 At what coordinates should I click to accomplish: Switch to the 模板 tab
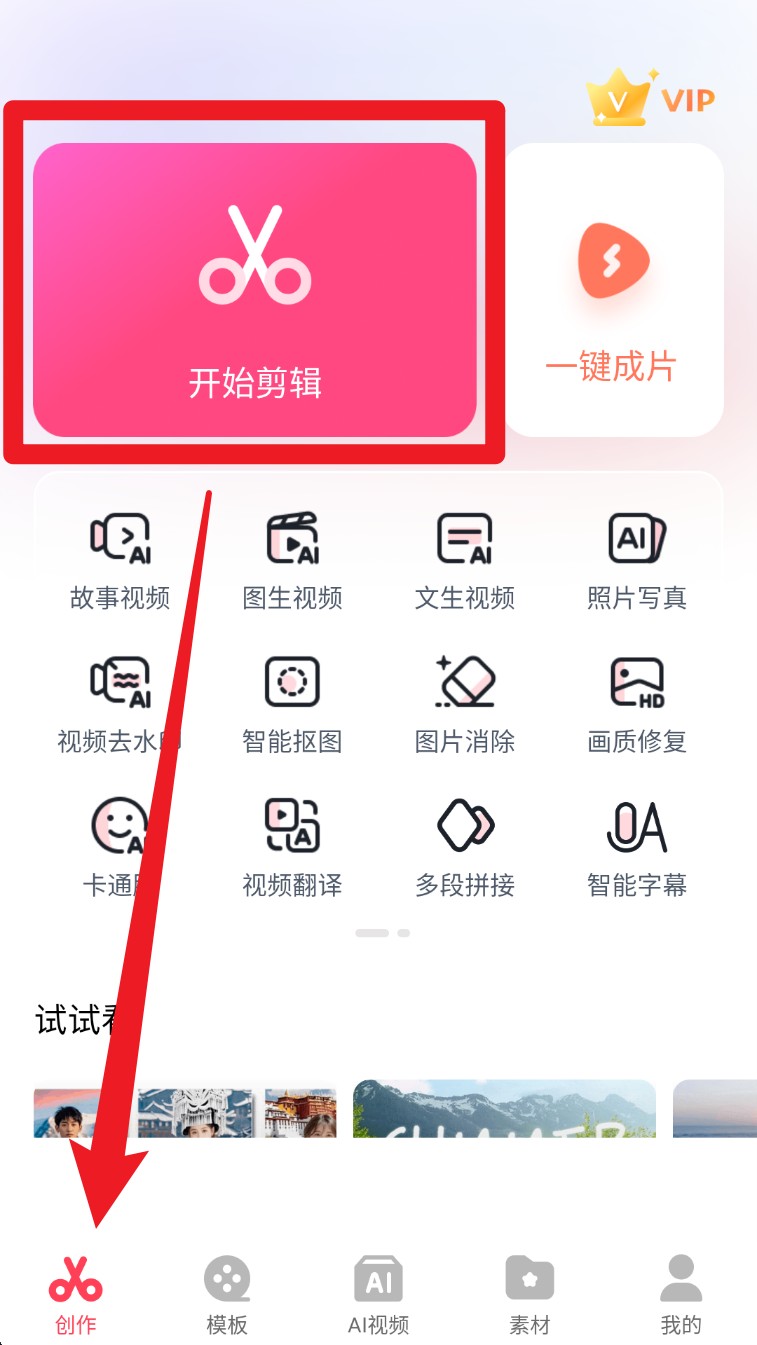pos(227,1295)
